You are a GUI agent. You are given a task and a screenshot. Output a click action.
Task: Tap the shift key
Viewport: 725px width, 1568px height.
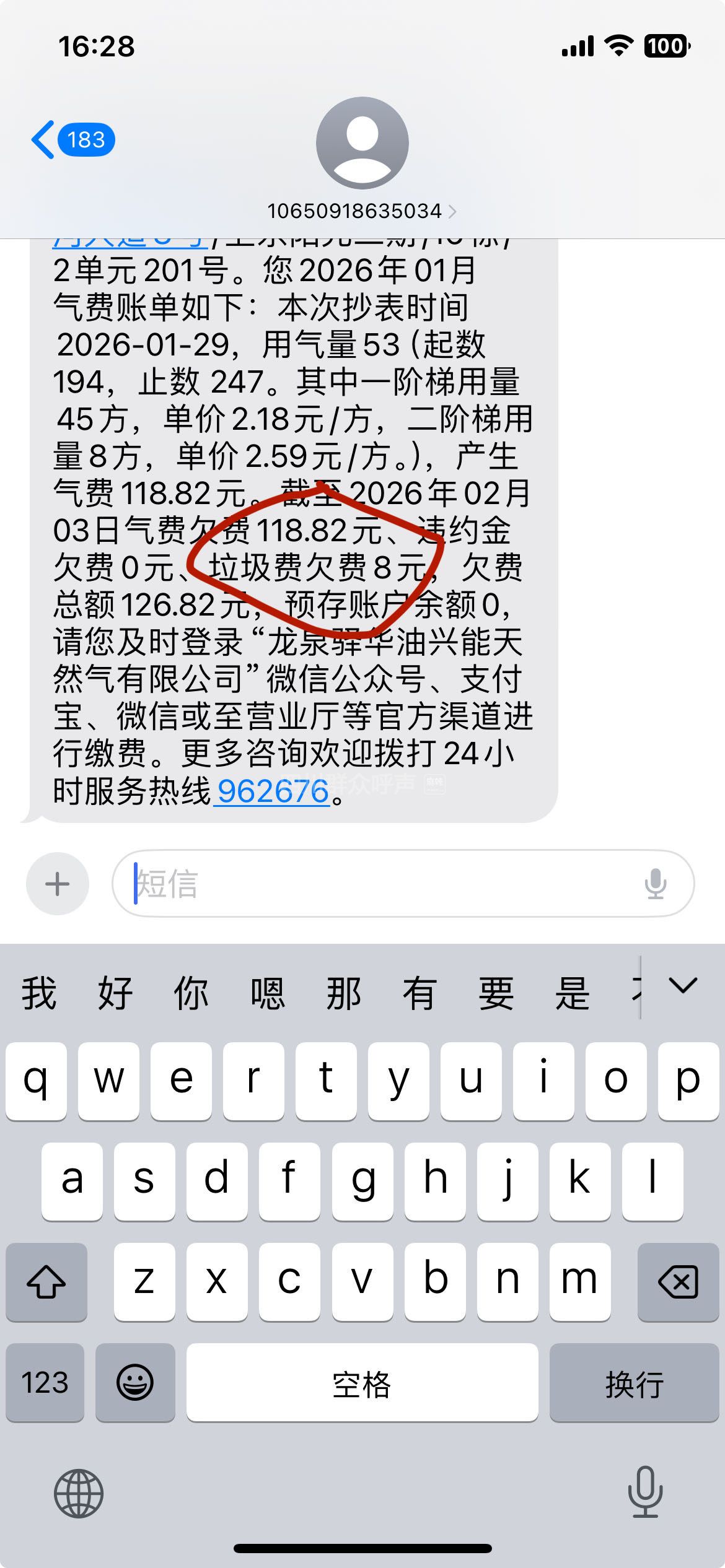(46, 1281)
